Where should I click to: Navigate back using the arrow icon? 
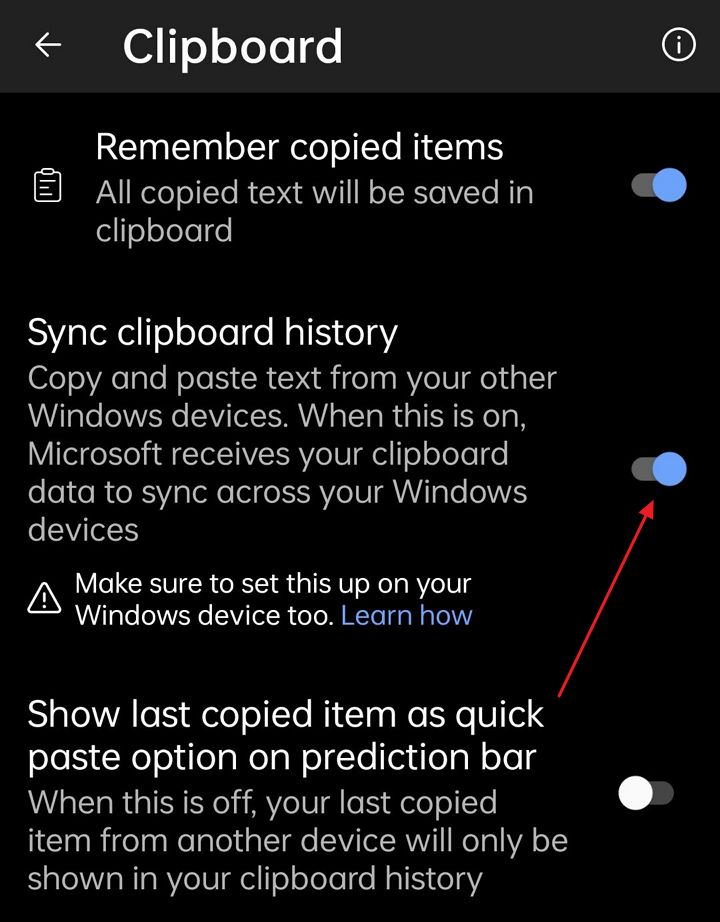(47, 45)
